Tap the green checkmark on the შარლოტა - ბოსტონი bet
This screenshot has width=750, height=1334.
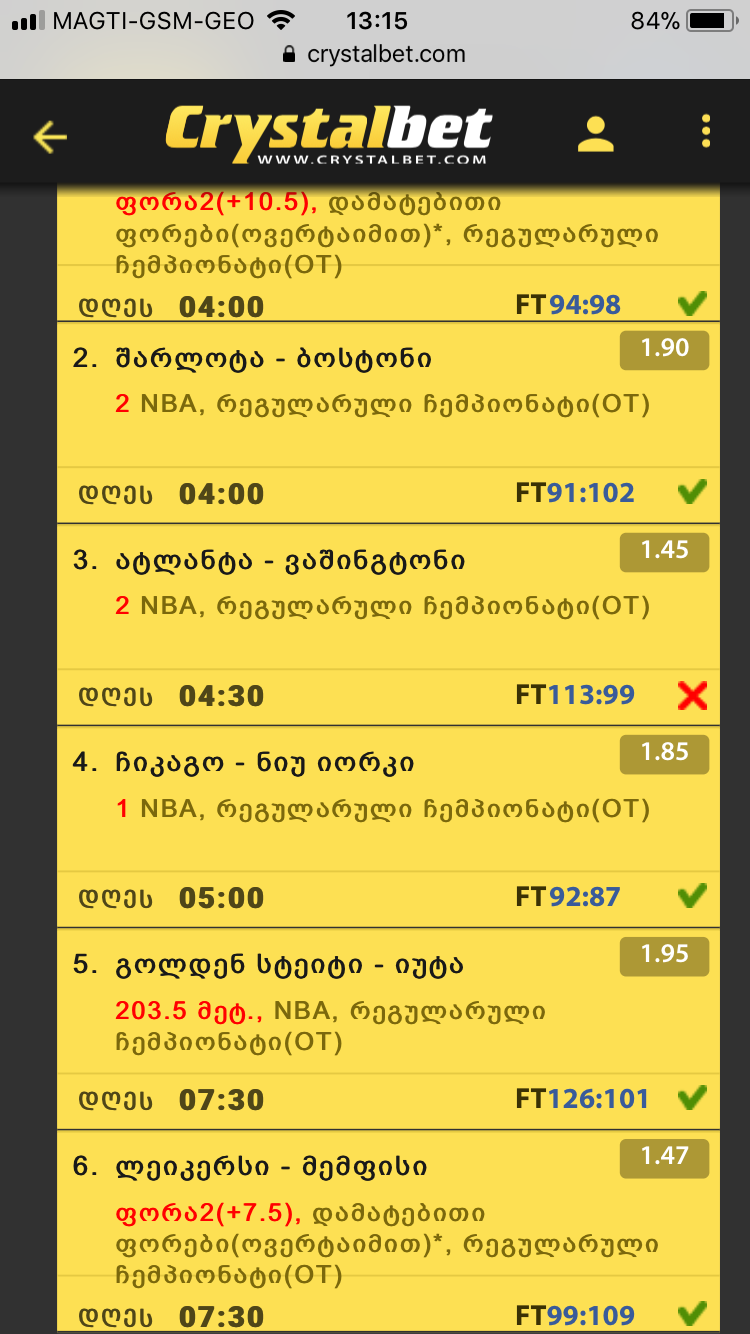tap(692, 492)
